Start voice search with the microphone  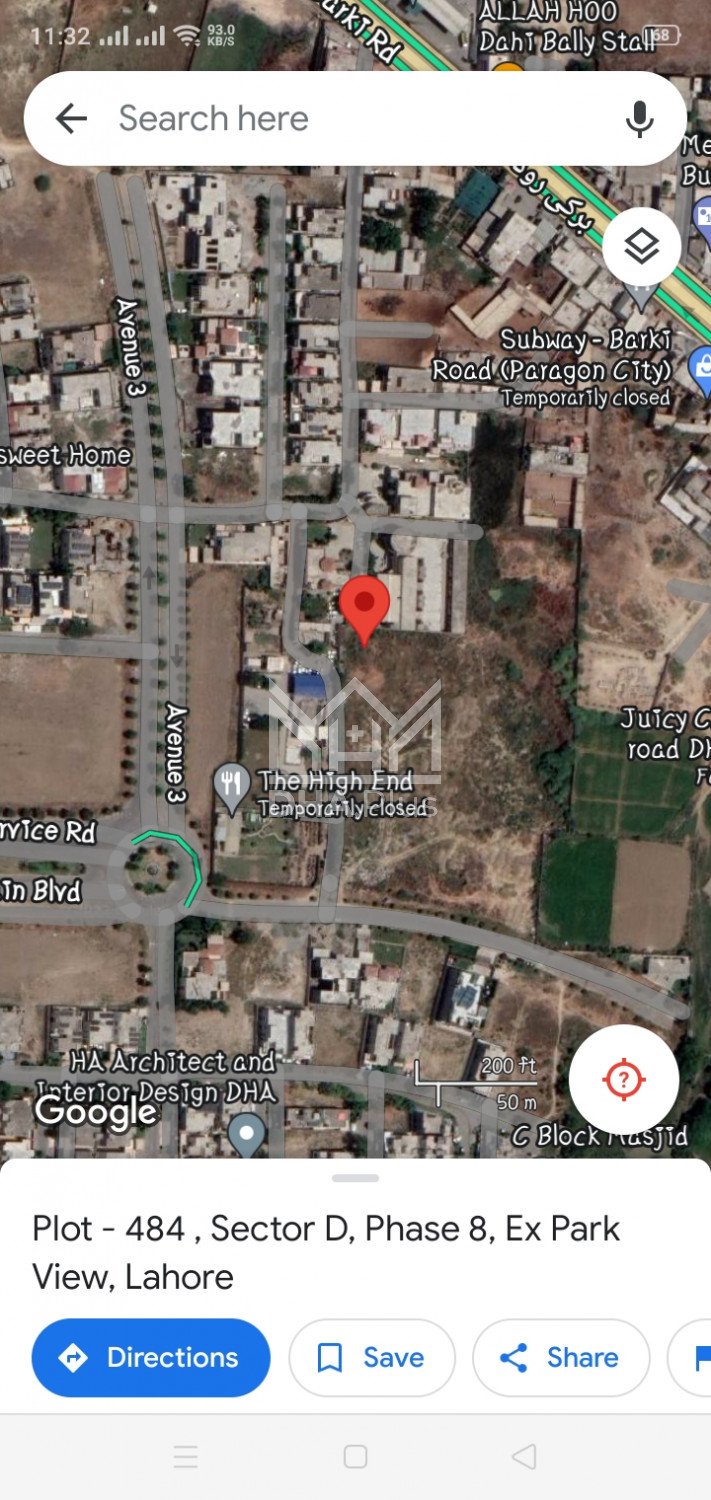click(x=639, y=119)
